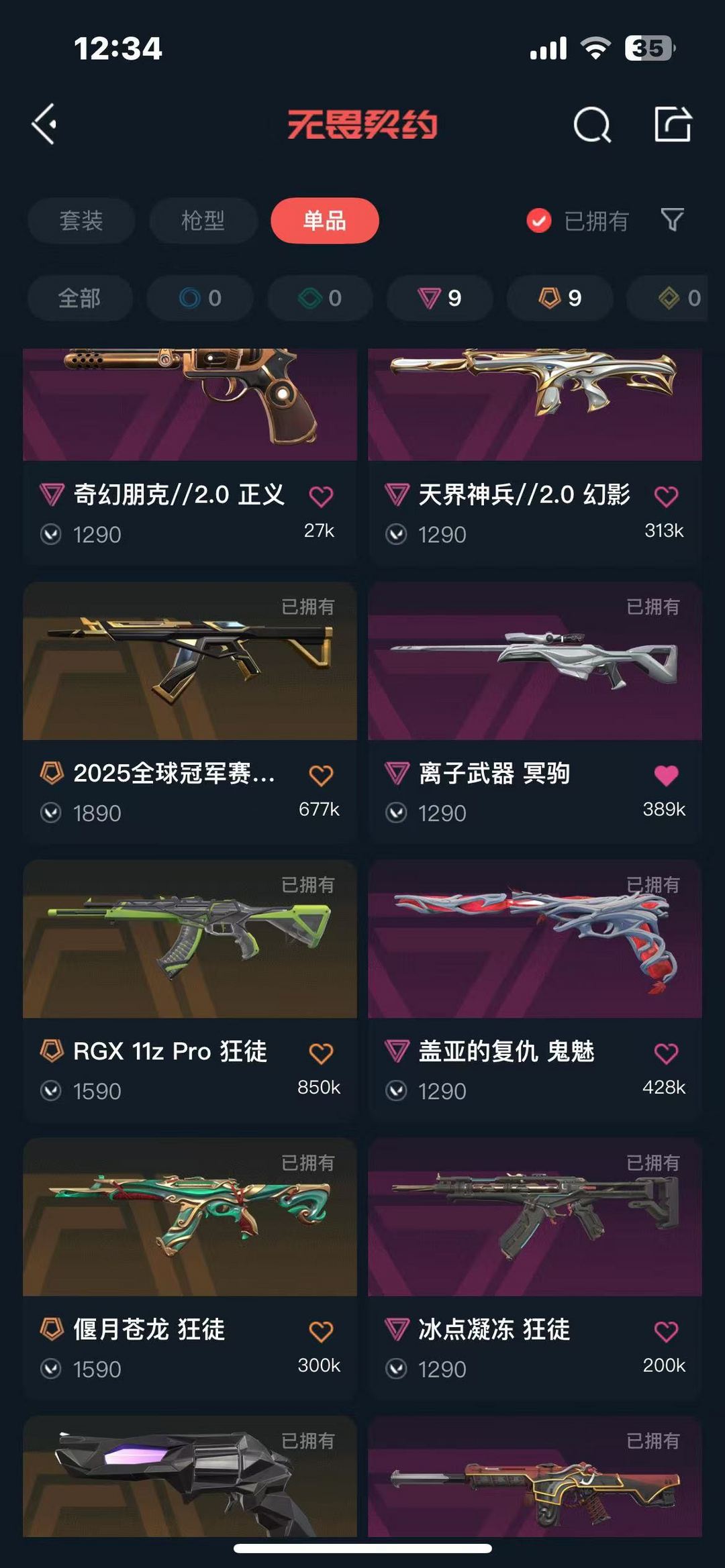Select the blue circle rarity filter showing 0

[x=199, y=299]
